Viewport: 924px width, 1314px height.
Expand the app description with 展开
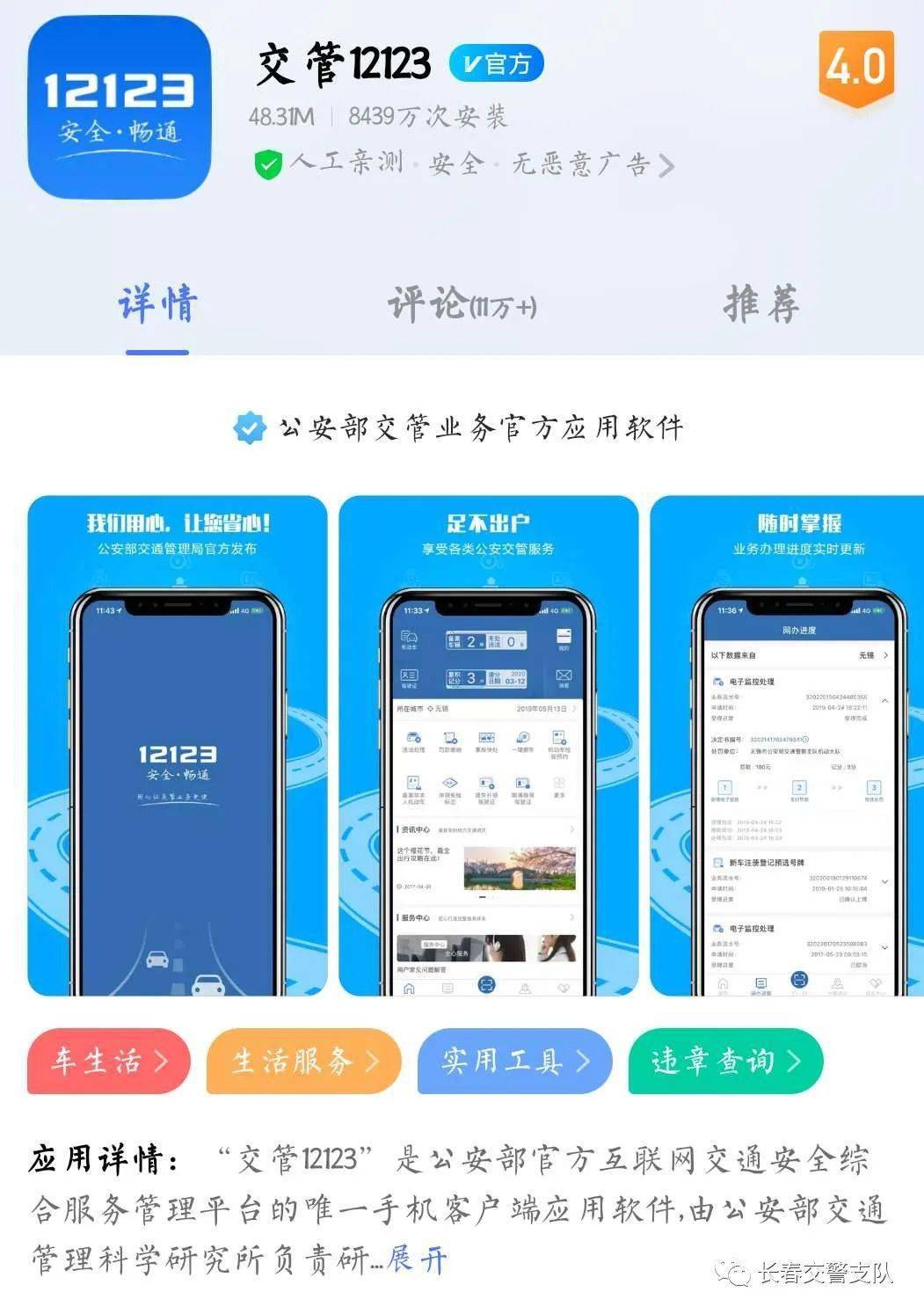[x=418, y=1259]
